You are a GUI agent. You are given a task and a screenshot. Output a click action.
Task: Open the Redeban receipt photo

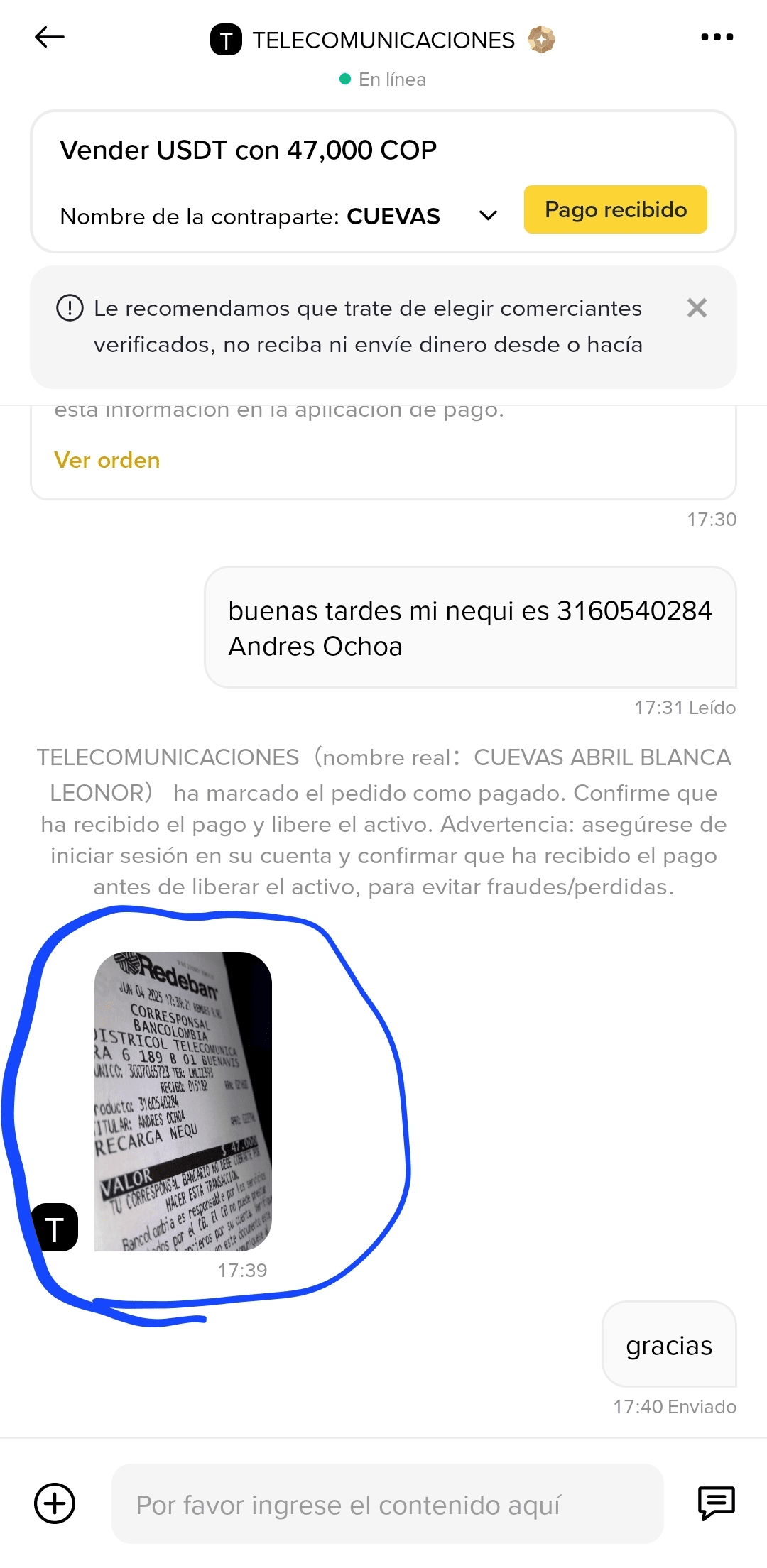(x=183, y=1101)
